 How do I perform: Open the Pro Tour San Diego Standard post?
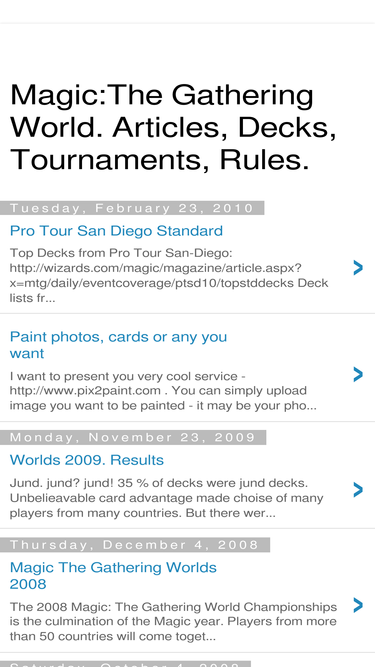pos(116,231)
